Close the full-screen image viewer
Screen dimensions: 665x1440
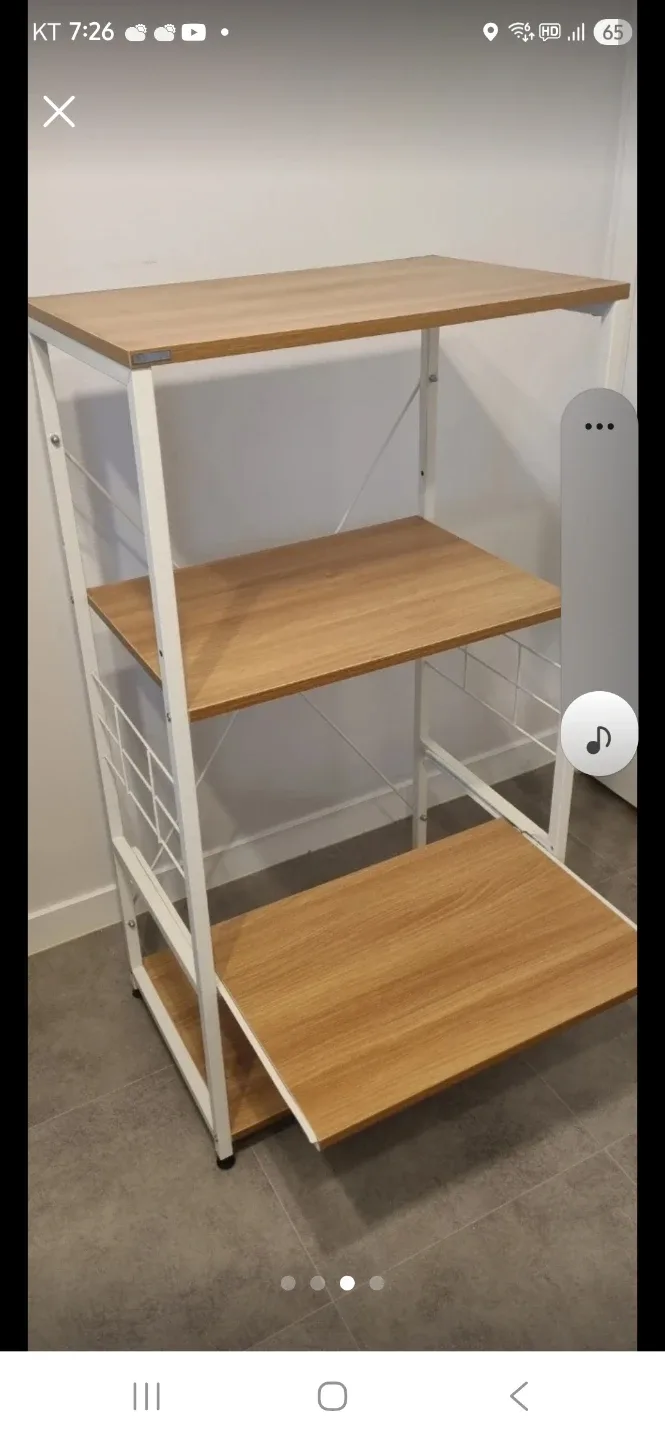pos(59,112)
